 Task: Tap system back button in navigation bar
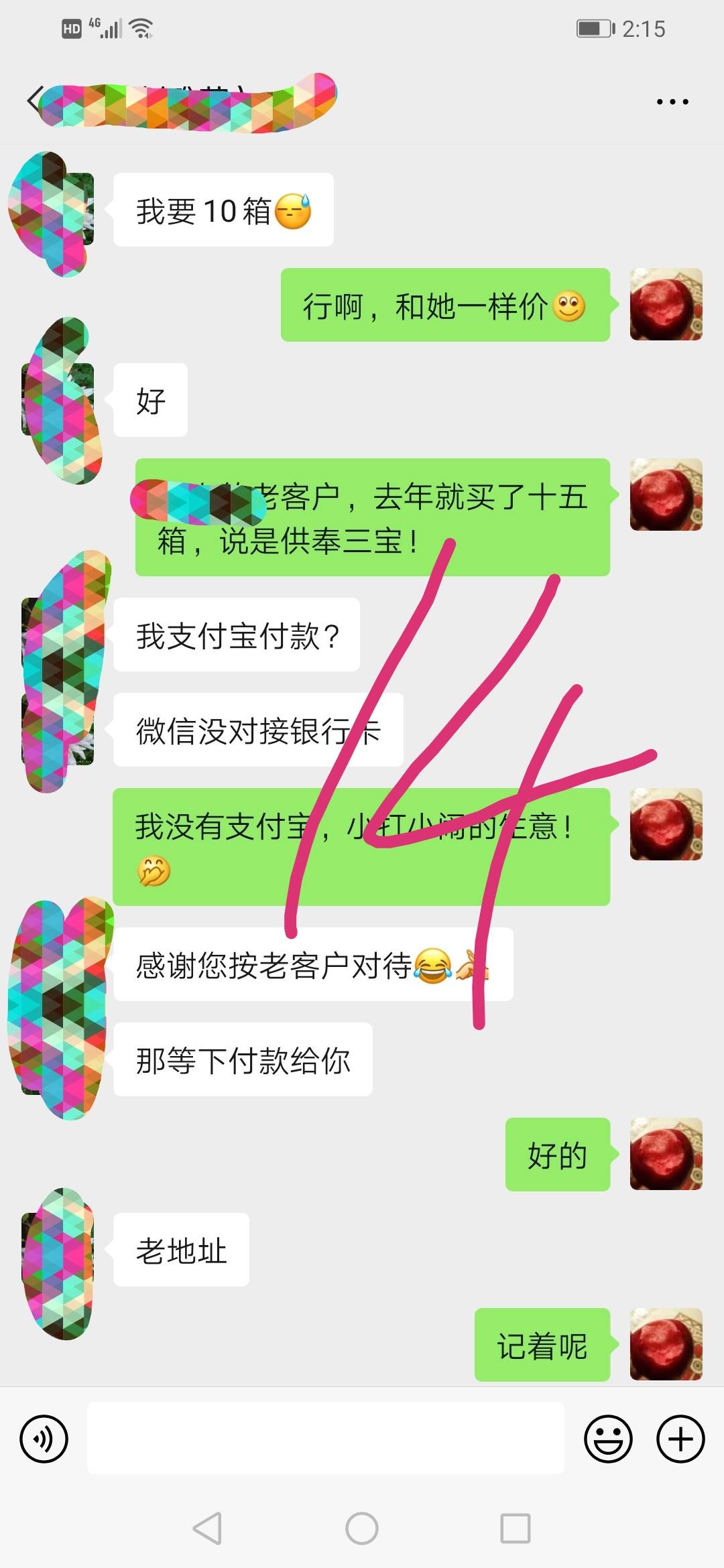coord(207,1528)
